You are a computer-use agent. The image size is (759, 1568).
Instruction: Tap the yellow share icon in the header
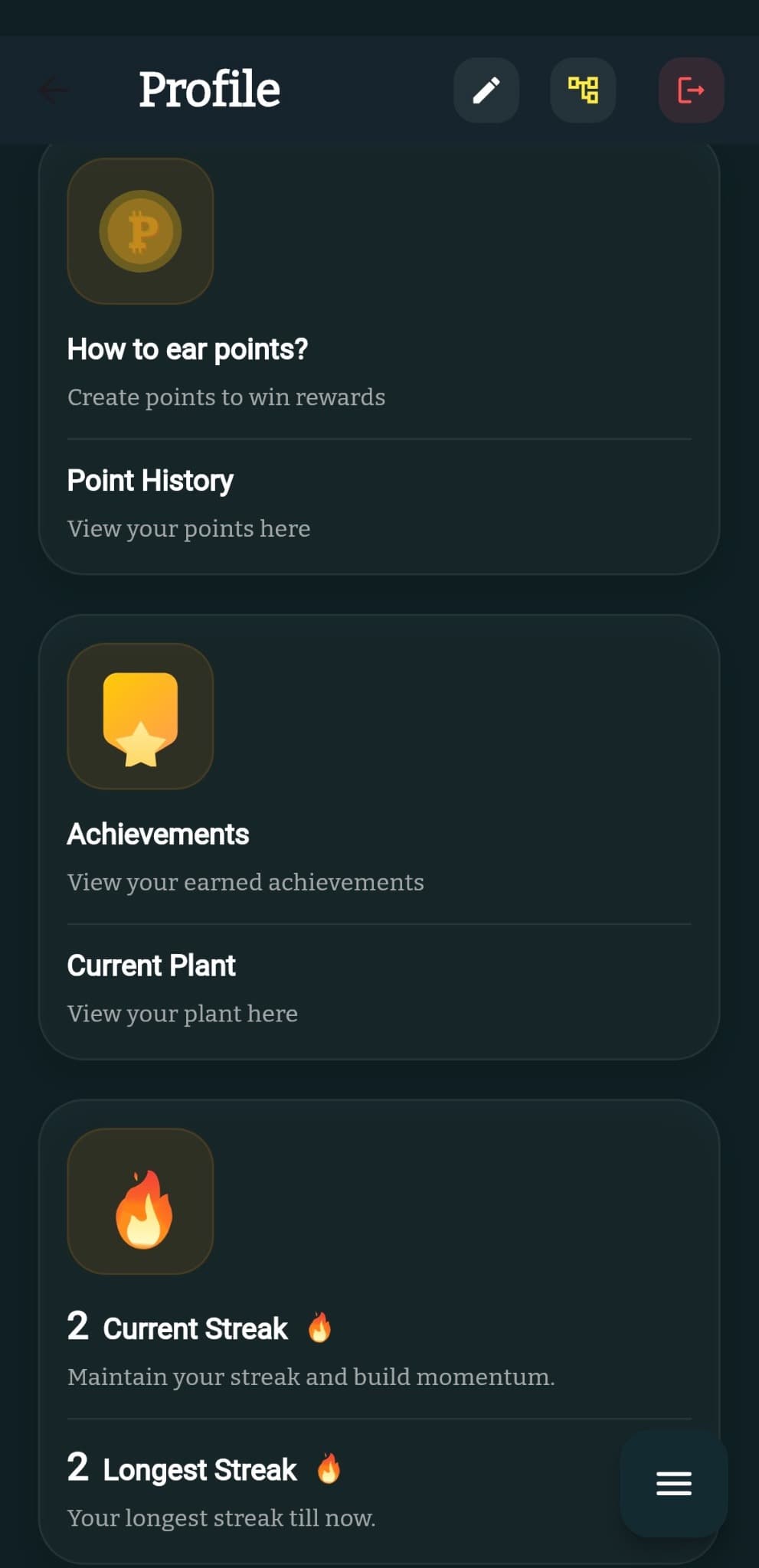point(583,90)
